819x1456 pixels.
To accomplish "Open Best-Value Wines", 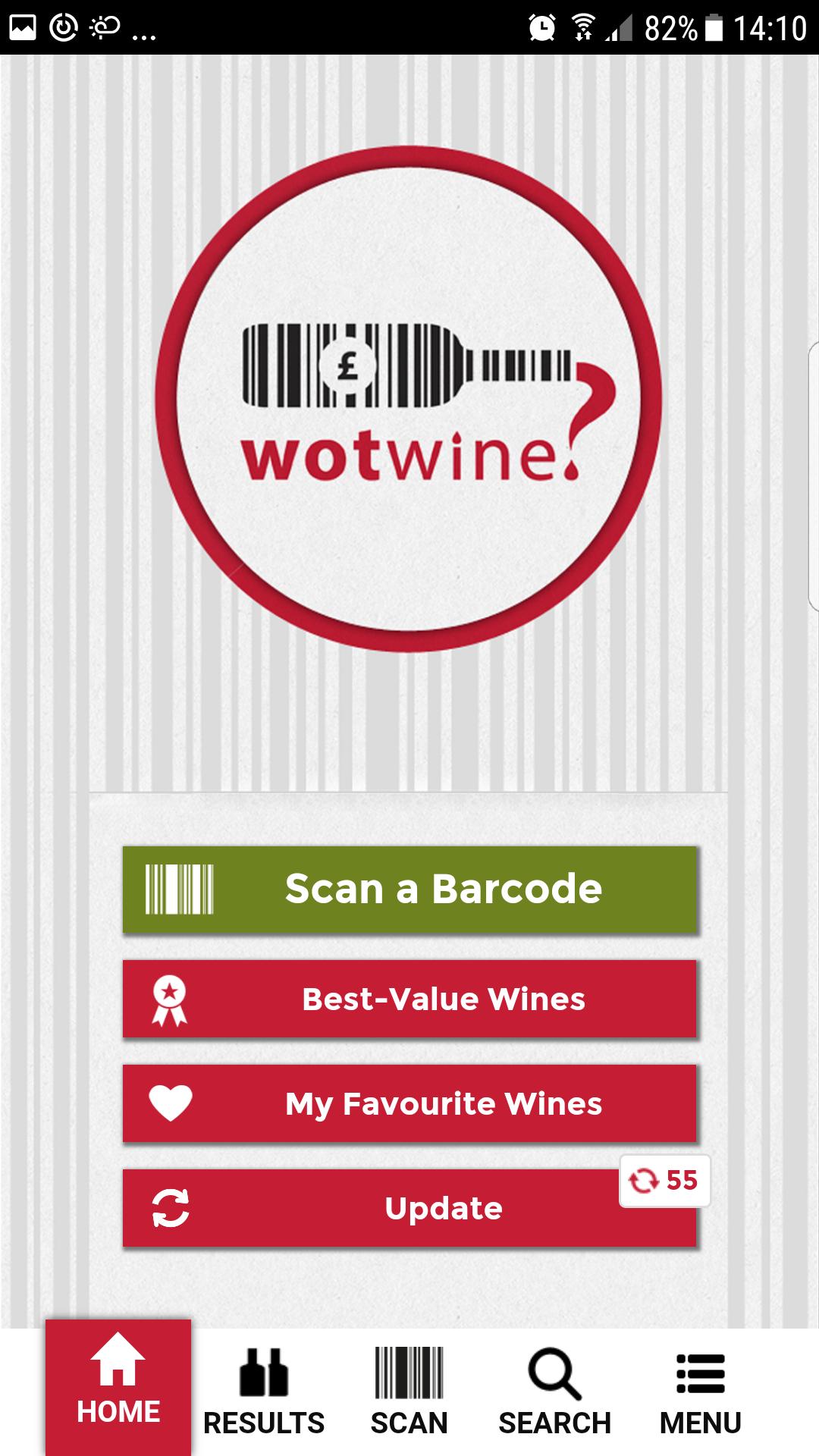I will coord(409,999).
